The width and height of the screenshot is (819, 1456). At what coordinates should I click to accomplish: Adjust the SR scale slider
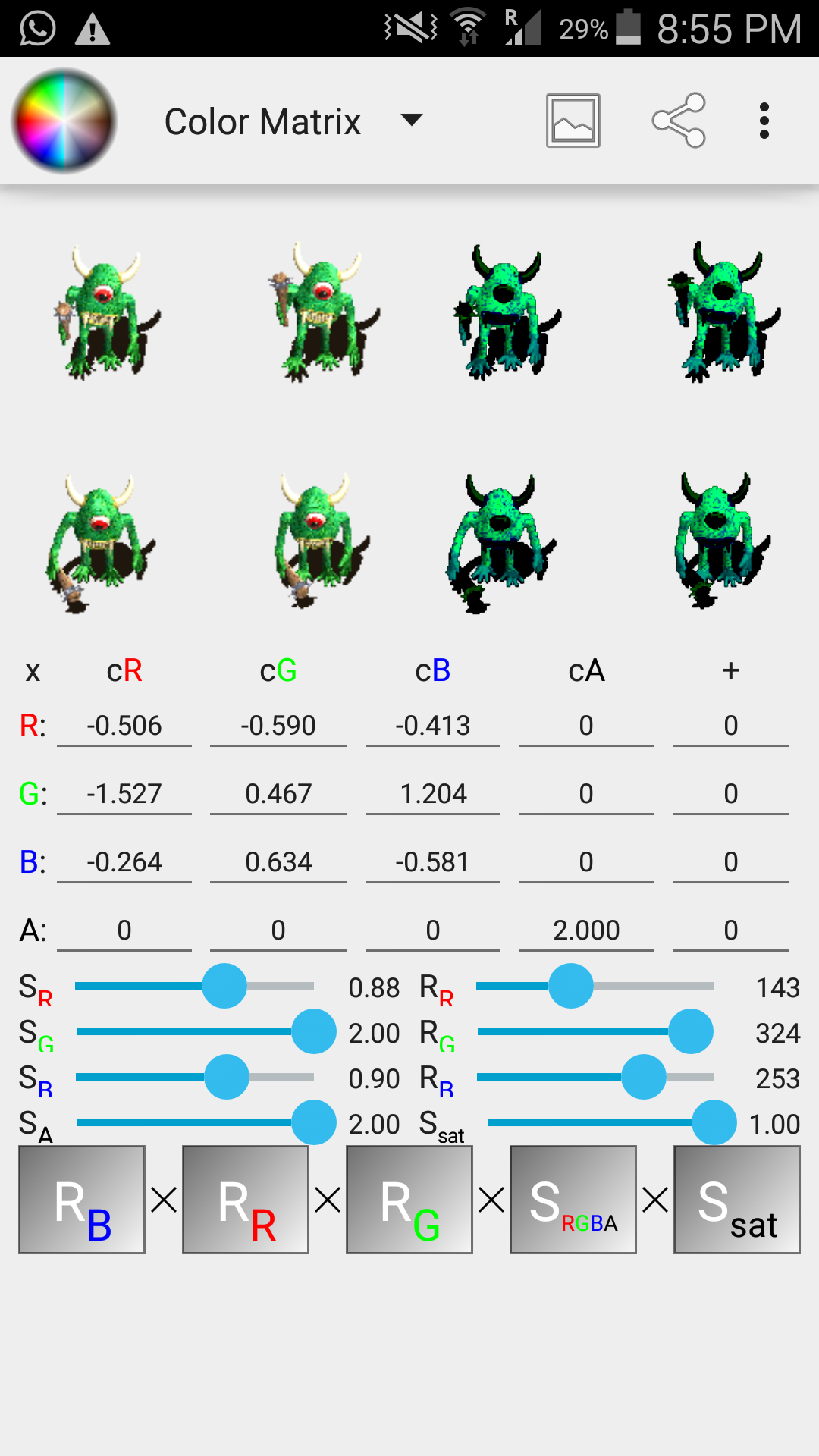tap(224, 986)
